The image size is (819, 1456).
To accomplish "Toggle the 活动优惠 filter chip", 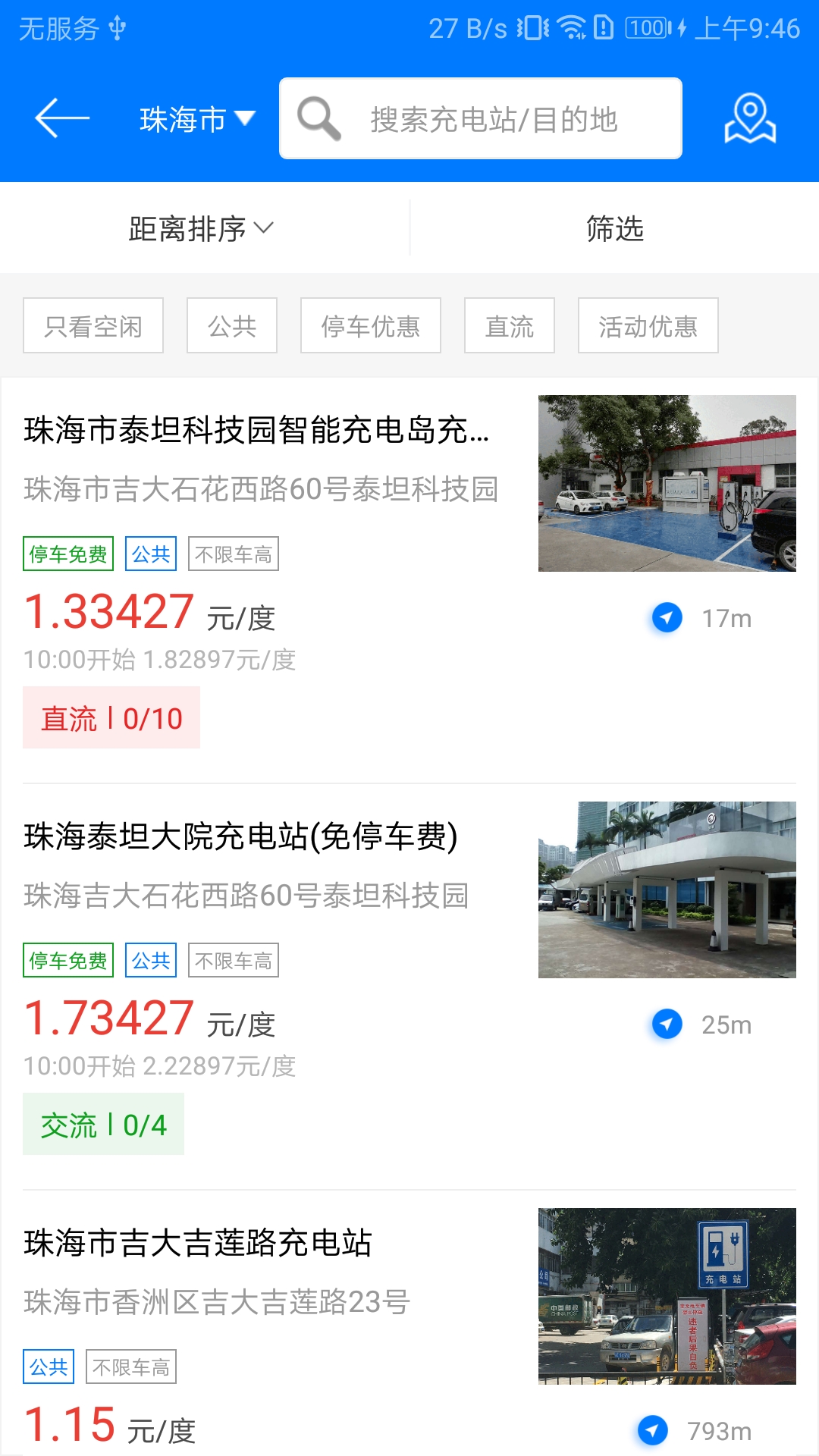I will pos(648,325).
